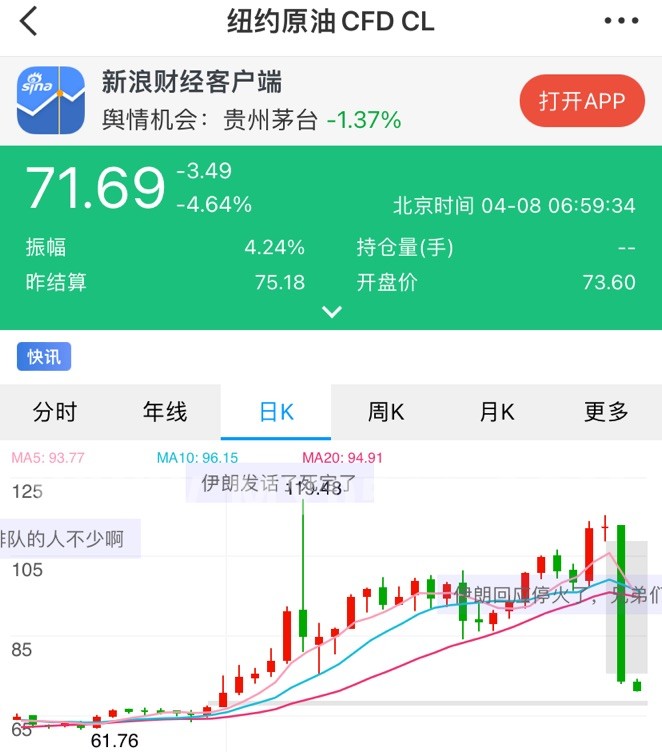Switch to the 年线 chart tab
662x752 pixels.
(165, 411)
